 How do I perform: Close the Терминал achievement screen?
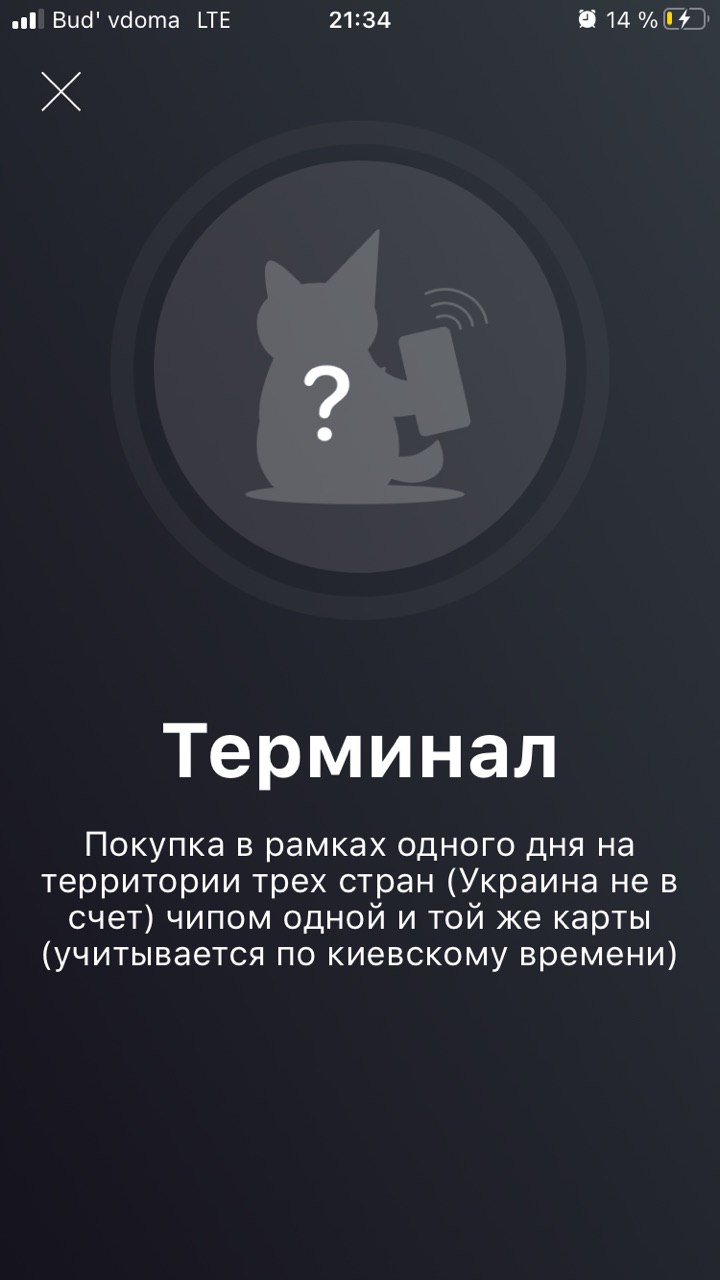point(61,92)
